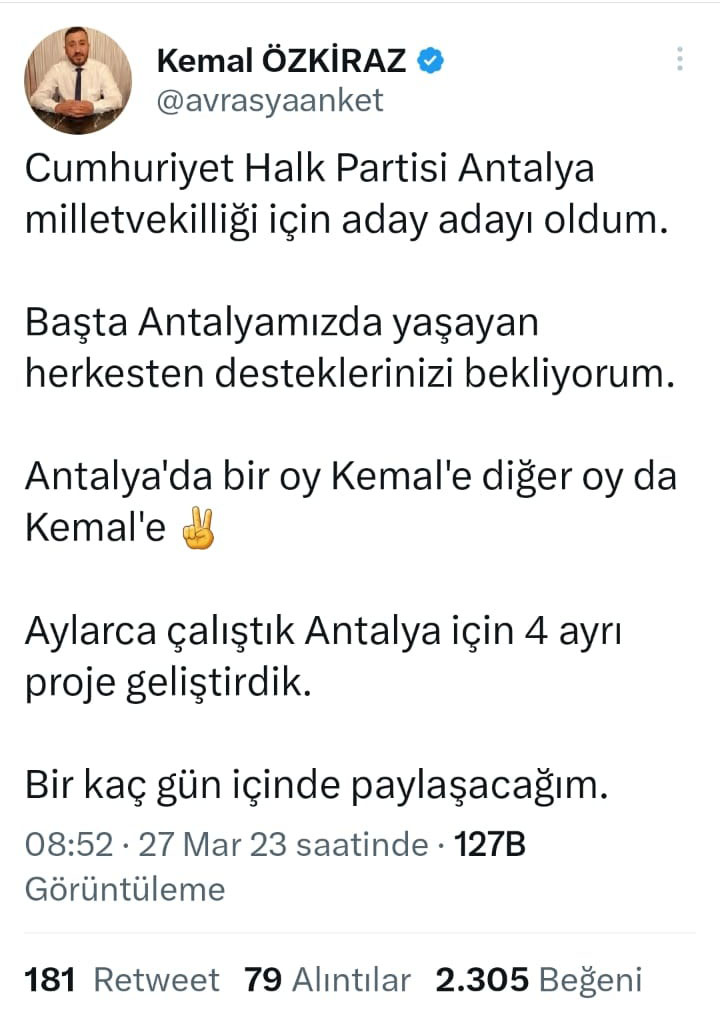Open the @avrasyaanket profile handle

tap(270, 100)
